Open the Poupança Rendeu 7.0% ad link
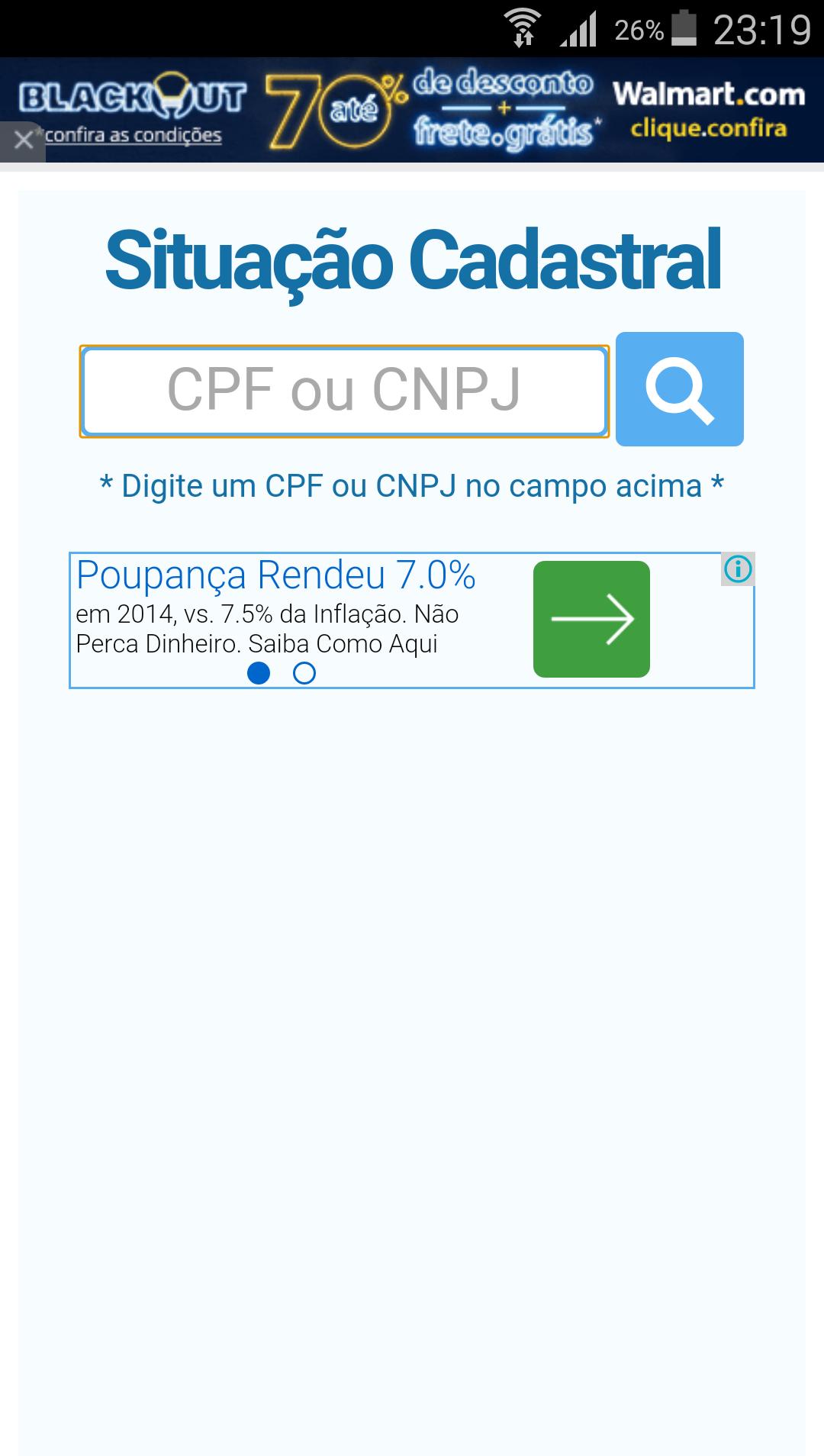The width and height of the screenshot is (824, 1456). point(275,575)
